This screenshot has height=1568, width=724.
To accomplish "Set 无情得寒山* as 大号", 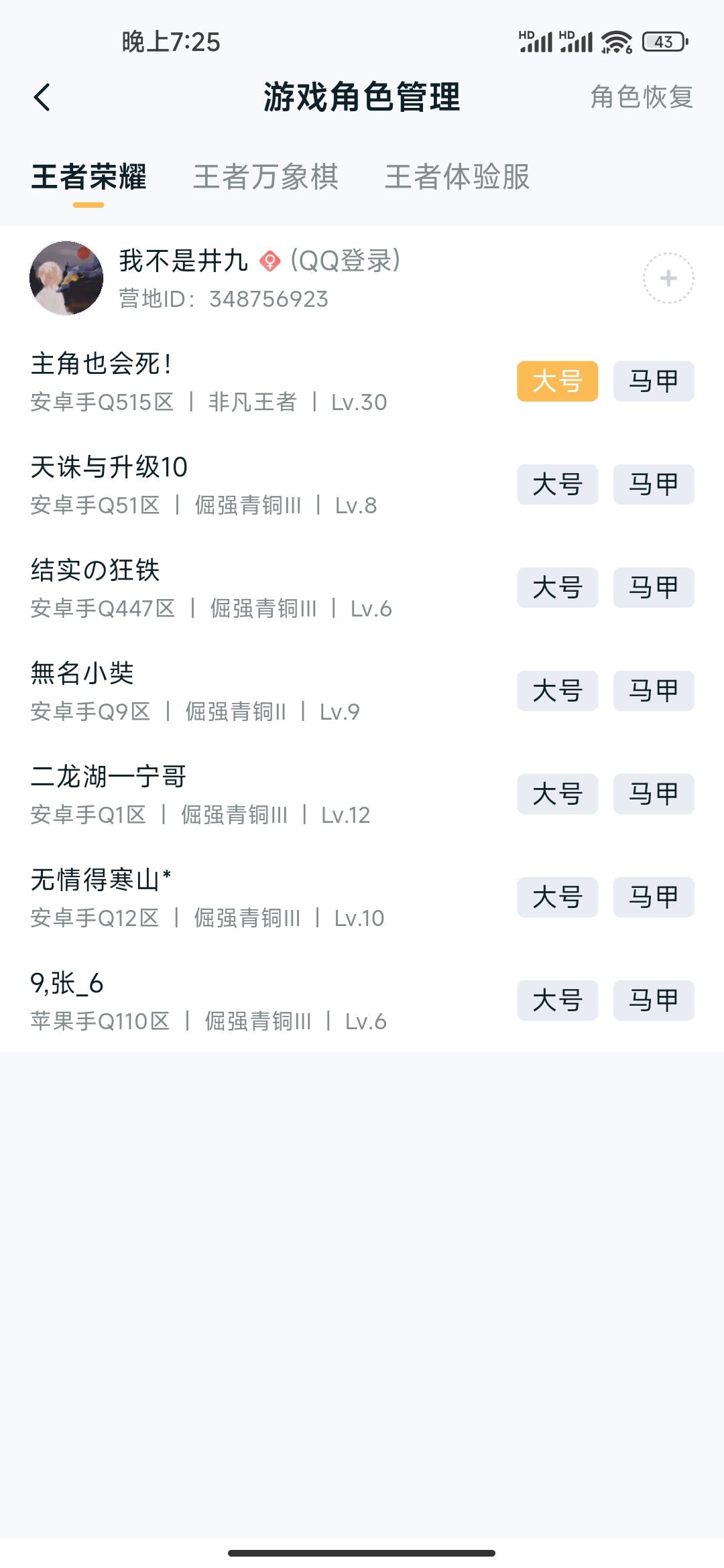I will [558, 897].
